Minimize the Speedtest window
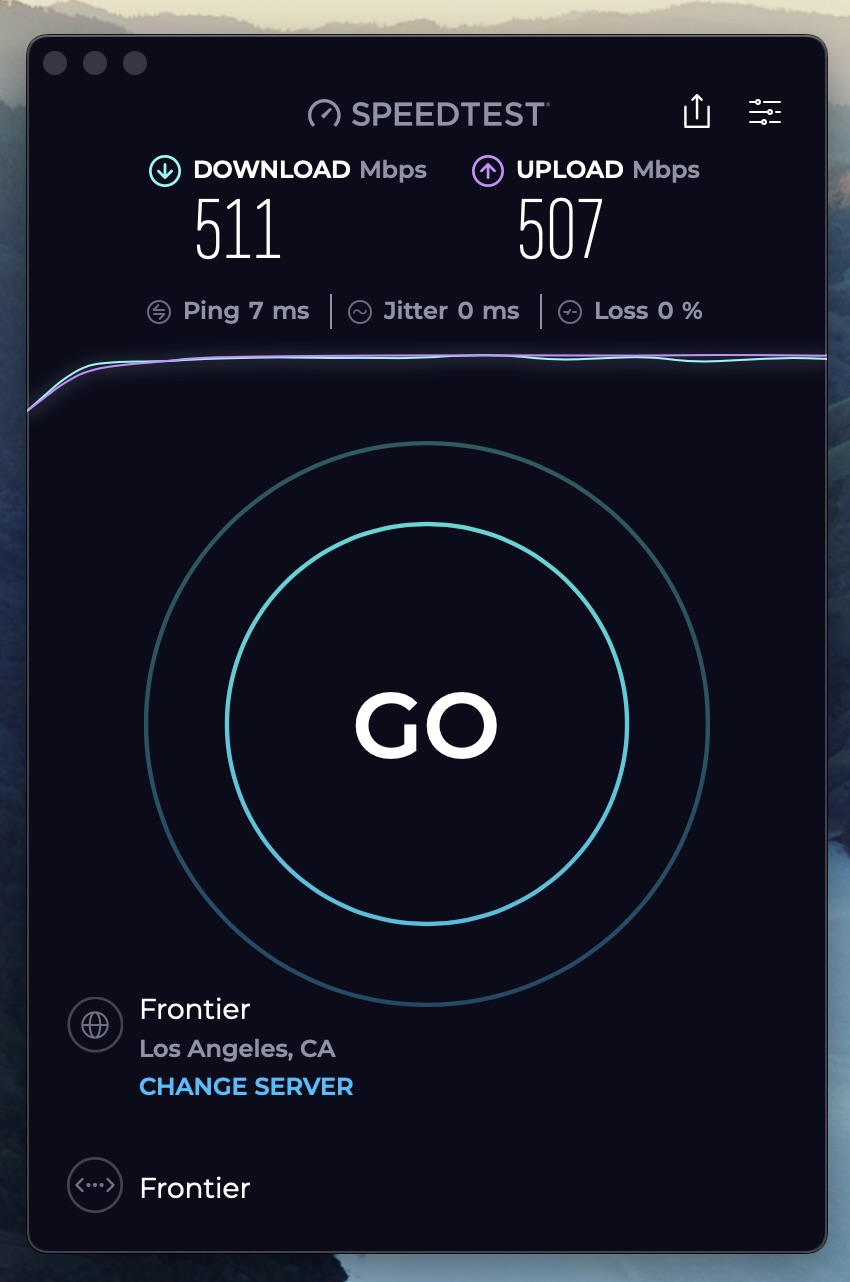 95,63
